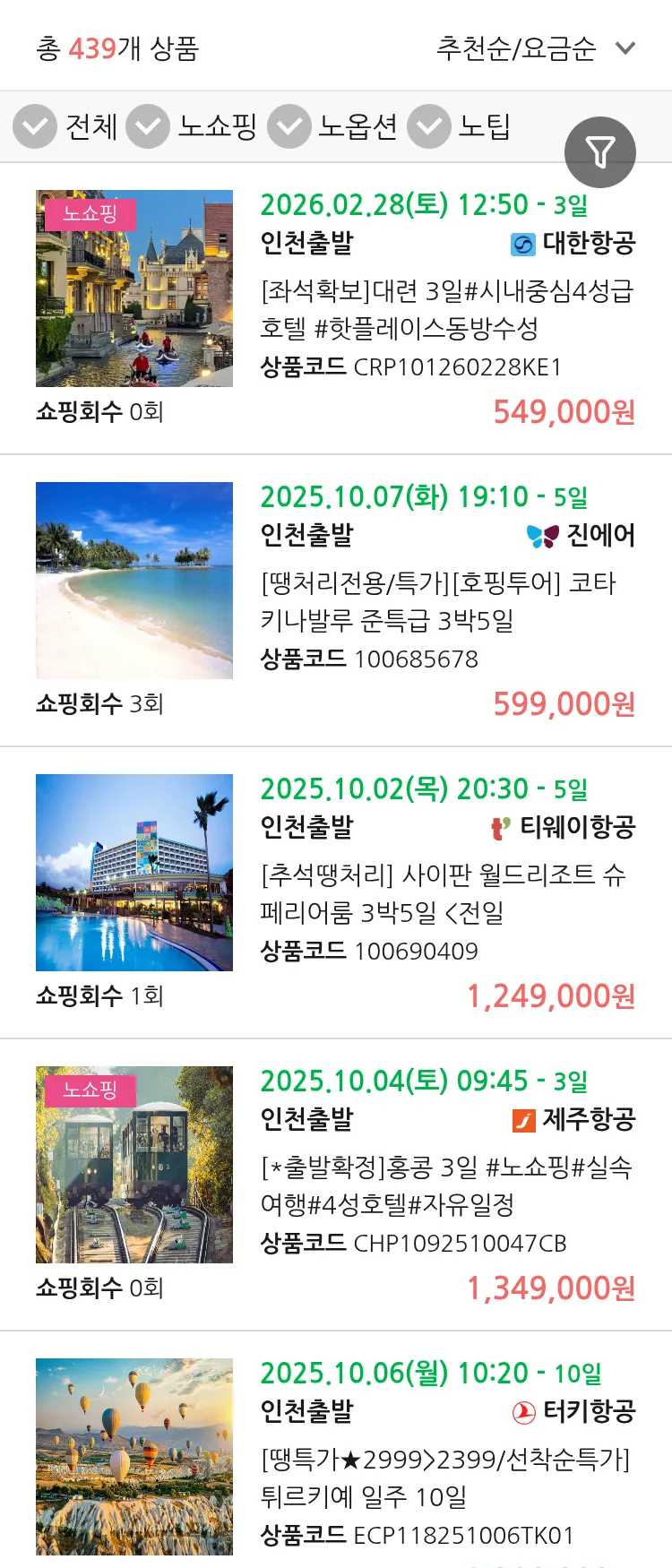Viewport: 672px width, 1568px height.
Task: Click the 제주항공 airline logo
Action: 522,1119
